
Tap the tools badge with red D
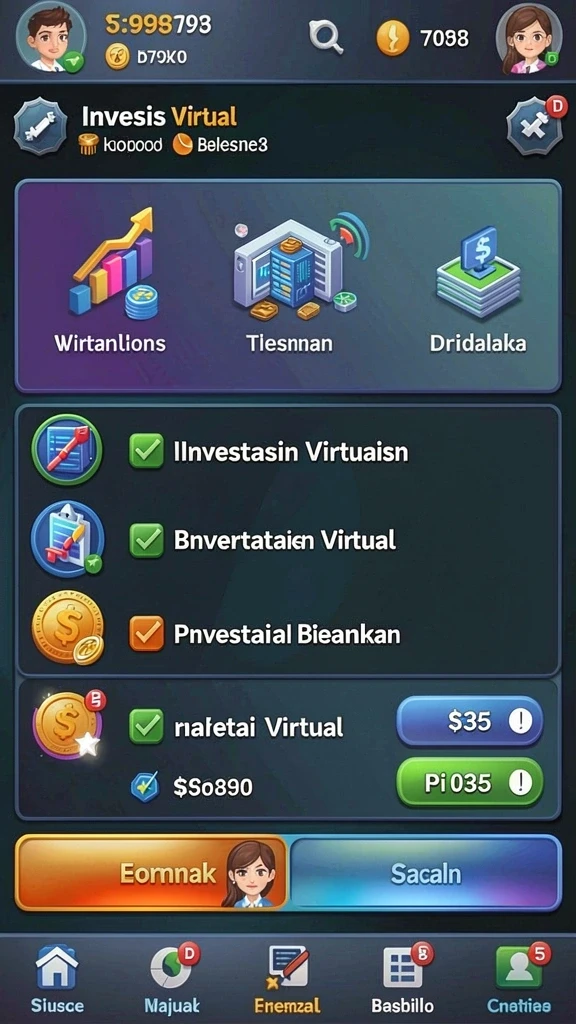click(536, 126)
